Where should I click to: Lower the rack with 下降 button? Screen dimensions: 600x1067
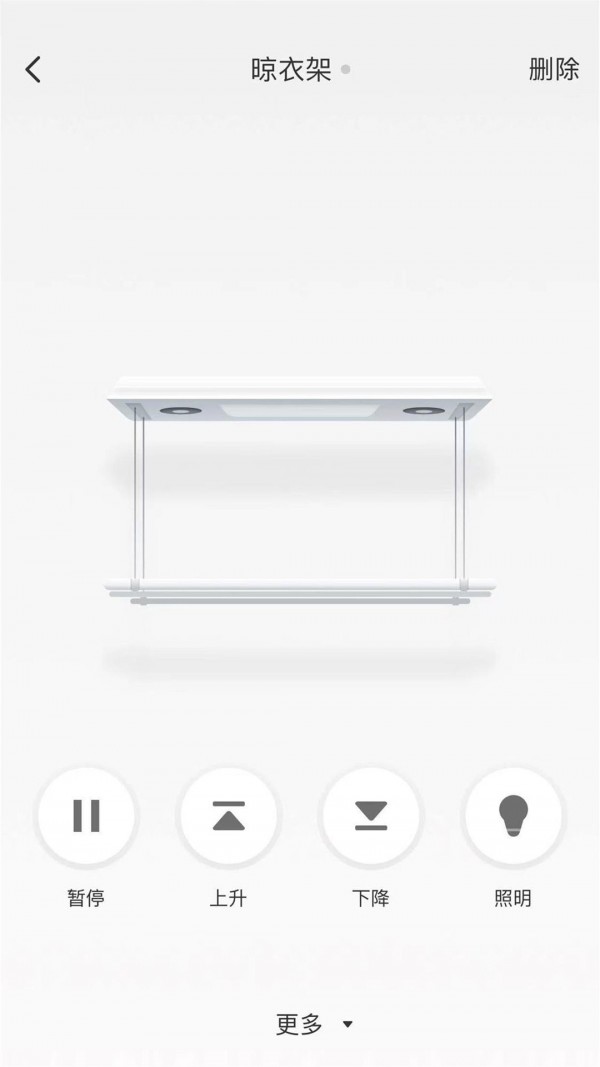pyautogui.click(x=371, y=816)
